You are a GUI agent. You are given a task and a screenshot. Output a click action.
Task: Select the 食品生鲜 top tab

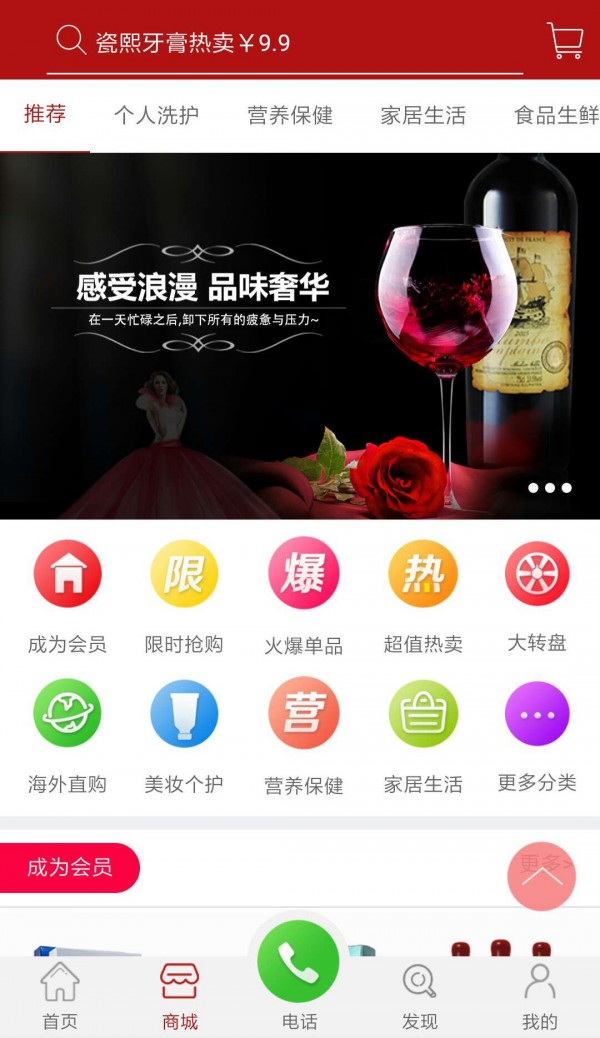tap(555, 115)
